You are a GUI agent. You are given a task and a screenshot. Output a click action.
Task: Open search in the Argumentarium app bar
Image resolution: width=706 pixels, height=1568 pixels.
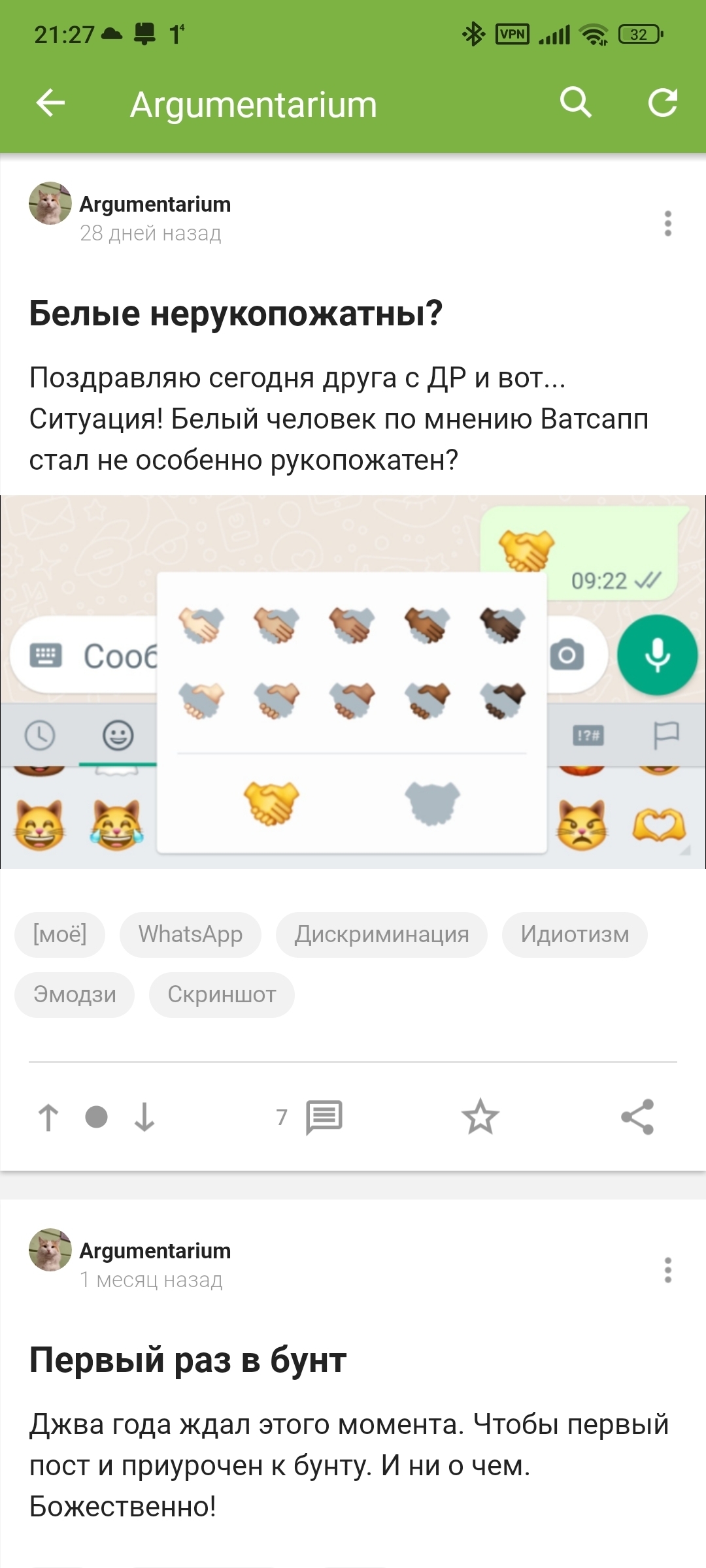pyautogui.click(x=575, y=103)
